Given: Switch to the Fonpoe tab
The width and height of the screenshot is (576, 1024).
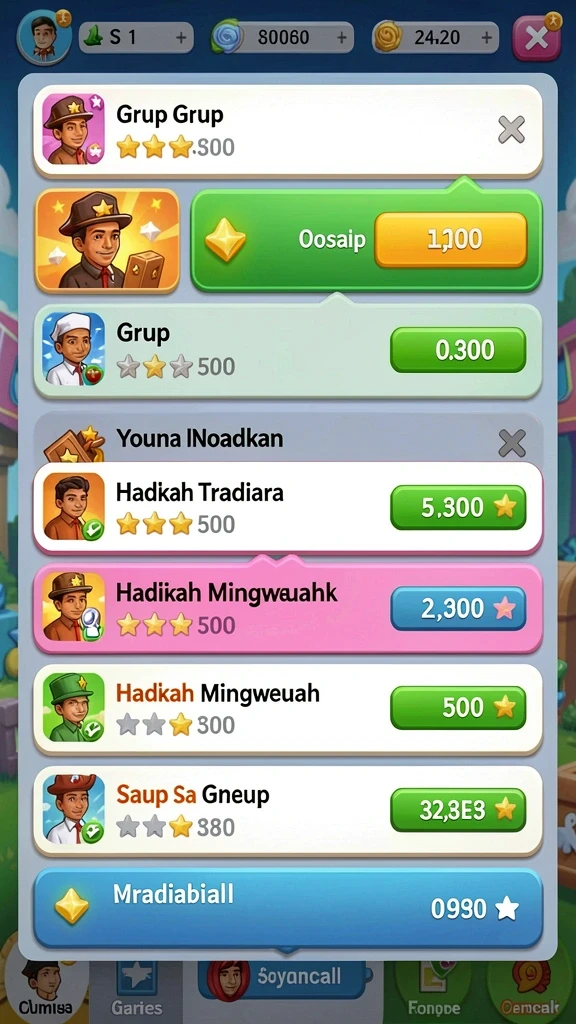Looking at the screenshot, I should (433, 991).
